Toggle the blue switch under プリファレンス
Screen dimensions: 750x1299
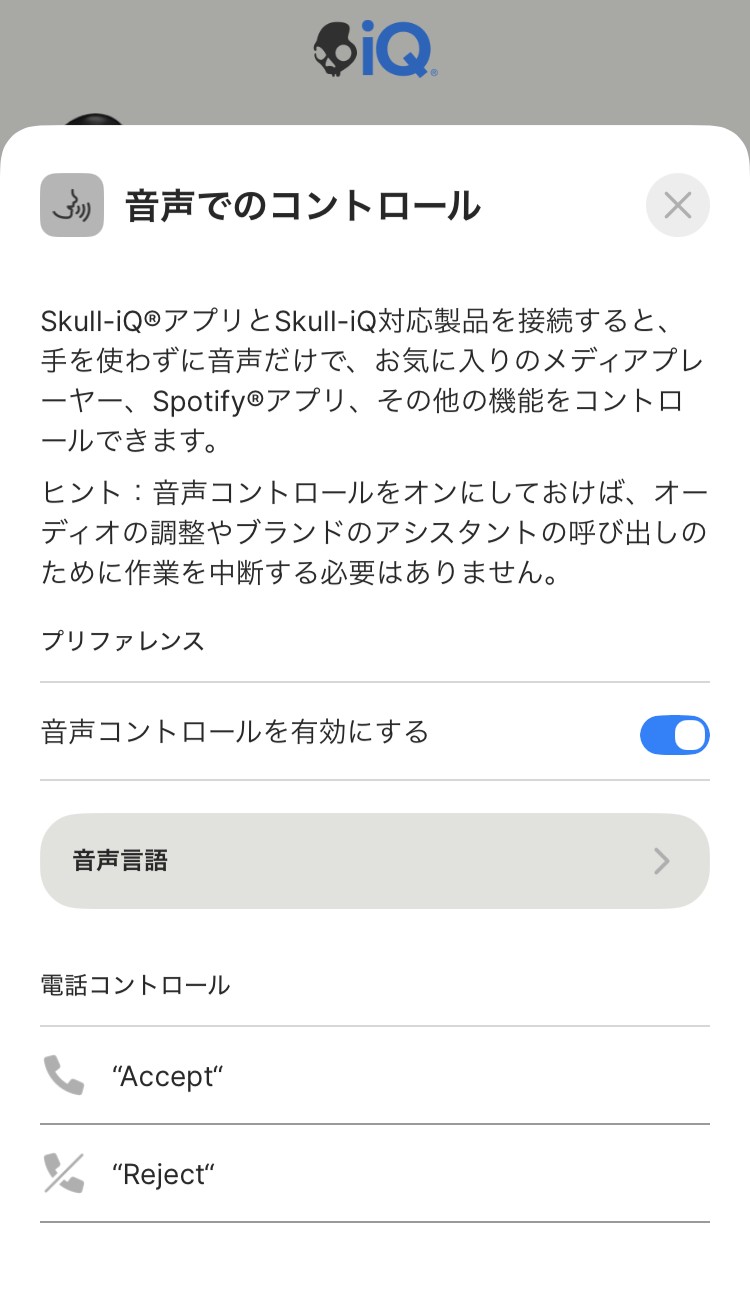coord(675,734)
